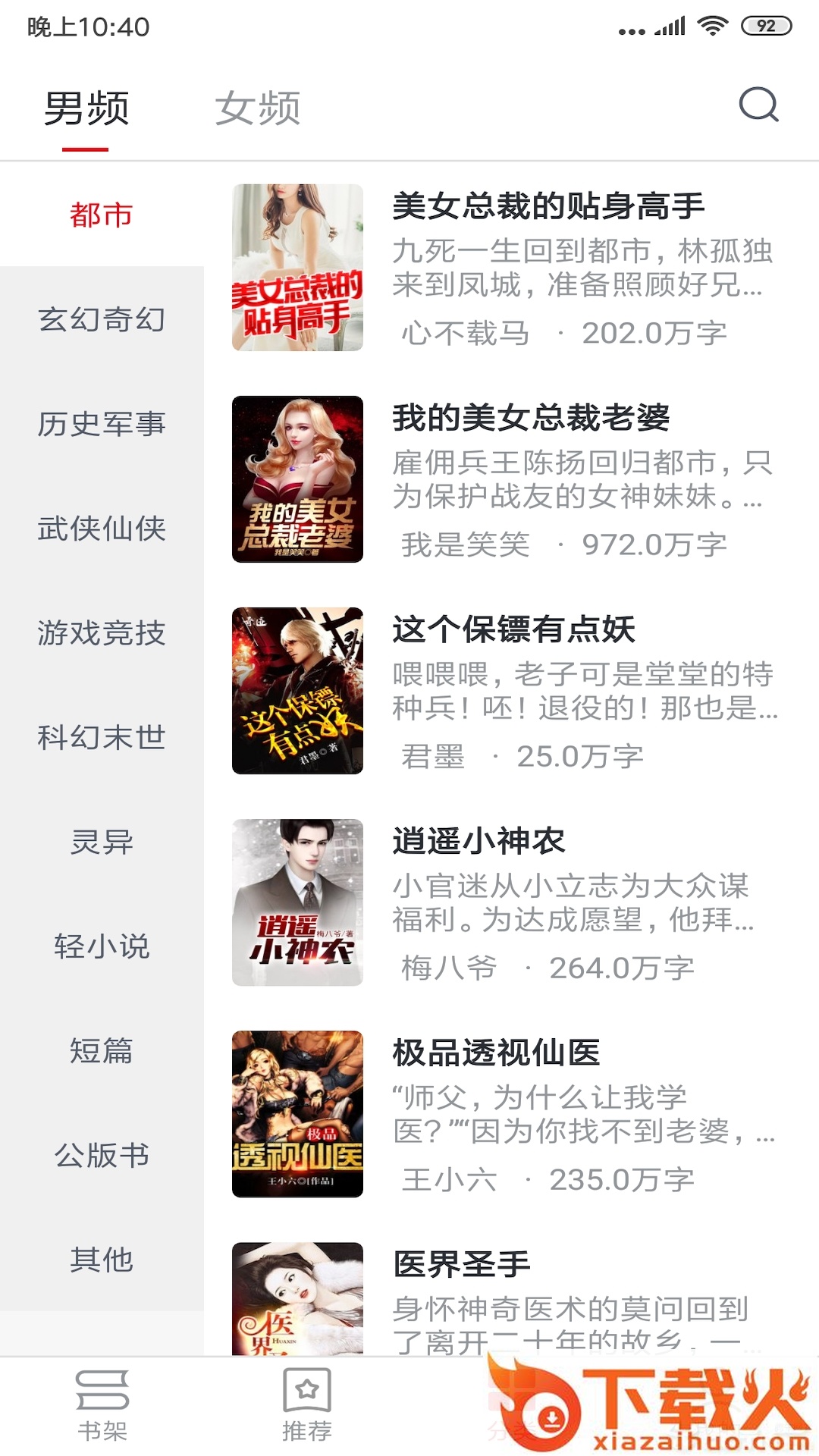View the 公版书 category
Image resolution: width=819 pixels, height=1456 pixels.
point(102,1156)
